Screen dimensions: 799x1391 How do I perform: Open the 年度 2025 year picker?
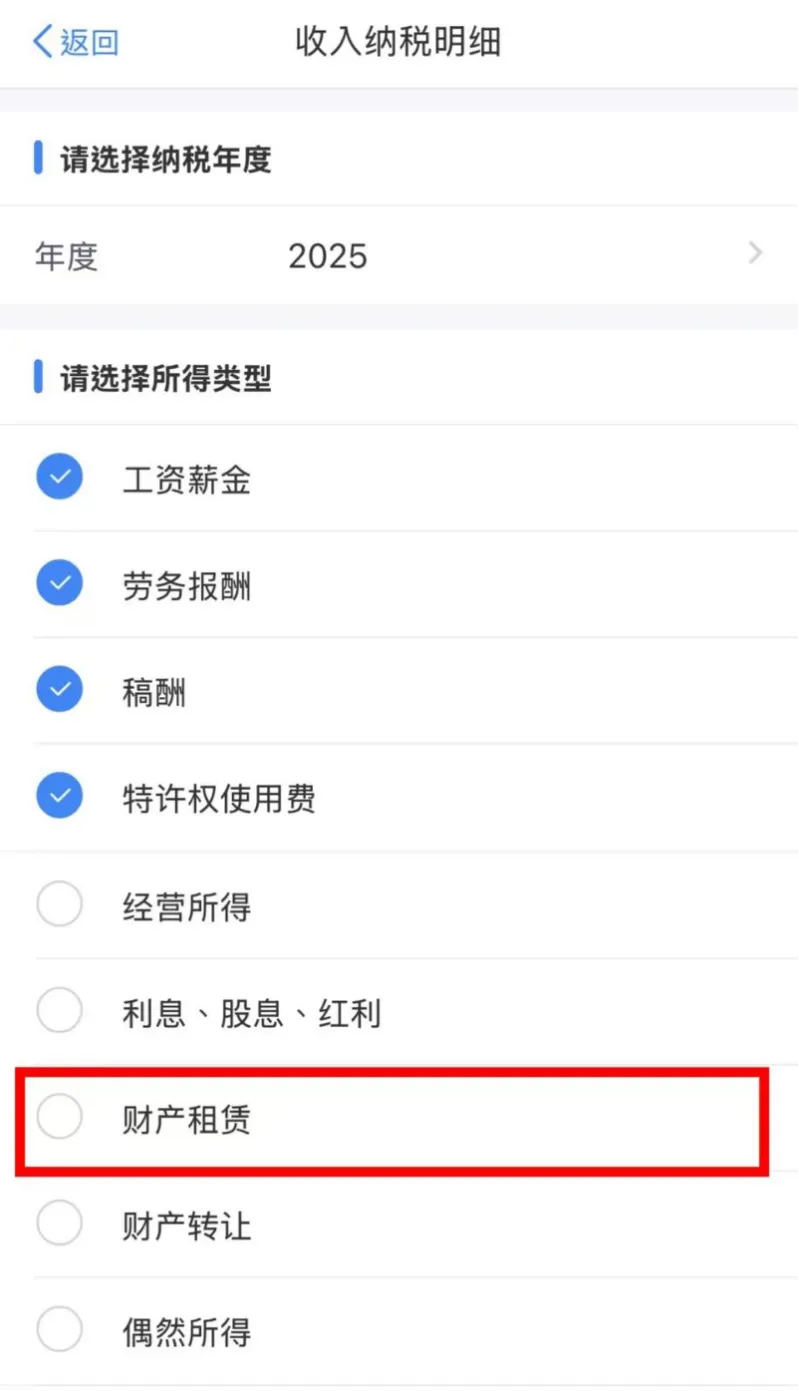(x=400, y=256)
